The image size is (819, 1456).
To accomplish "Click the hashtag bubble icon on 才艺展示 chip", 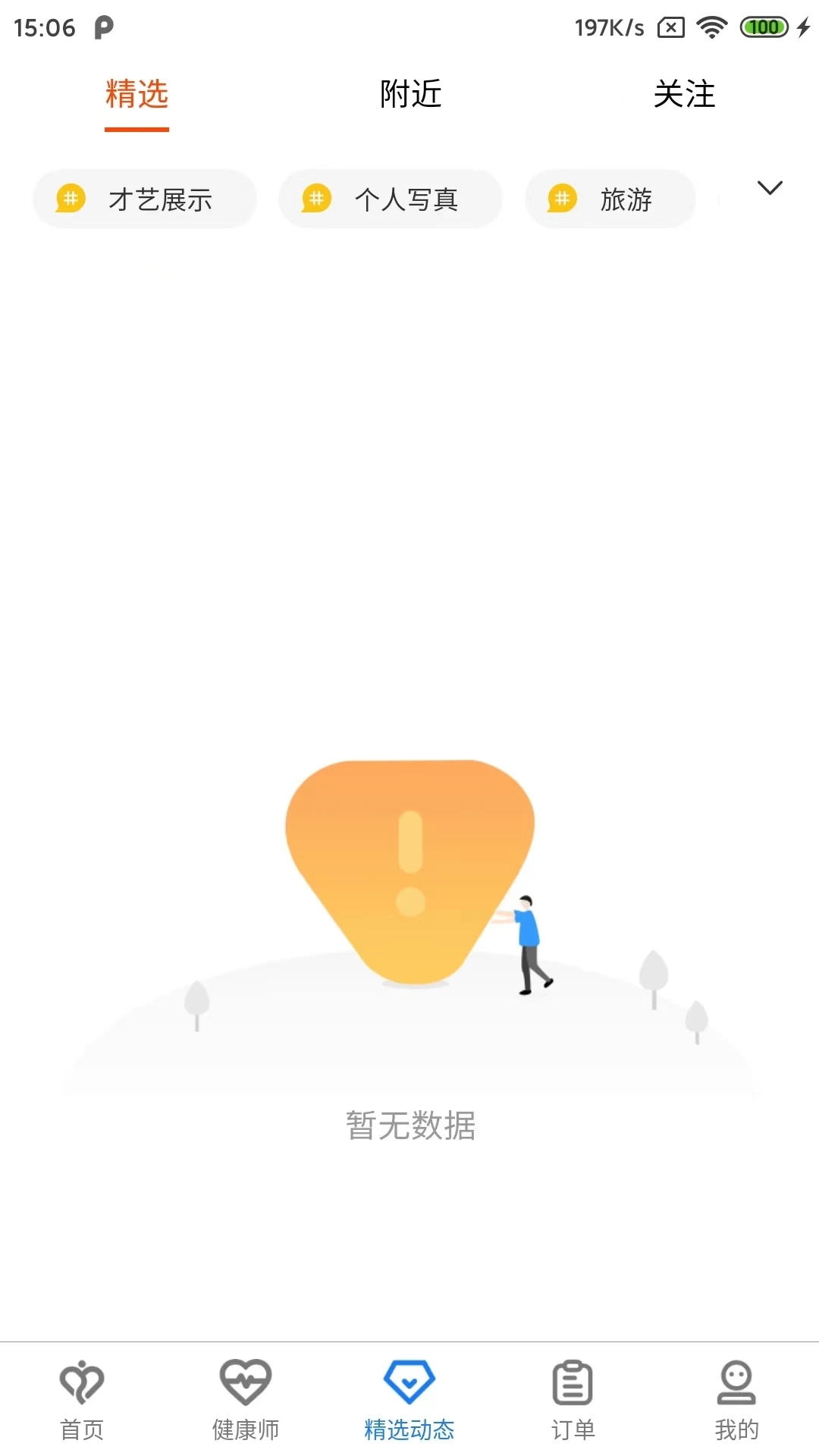I will pyautogui.click(x=72, y=199).
